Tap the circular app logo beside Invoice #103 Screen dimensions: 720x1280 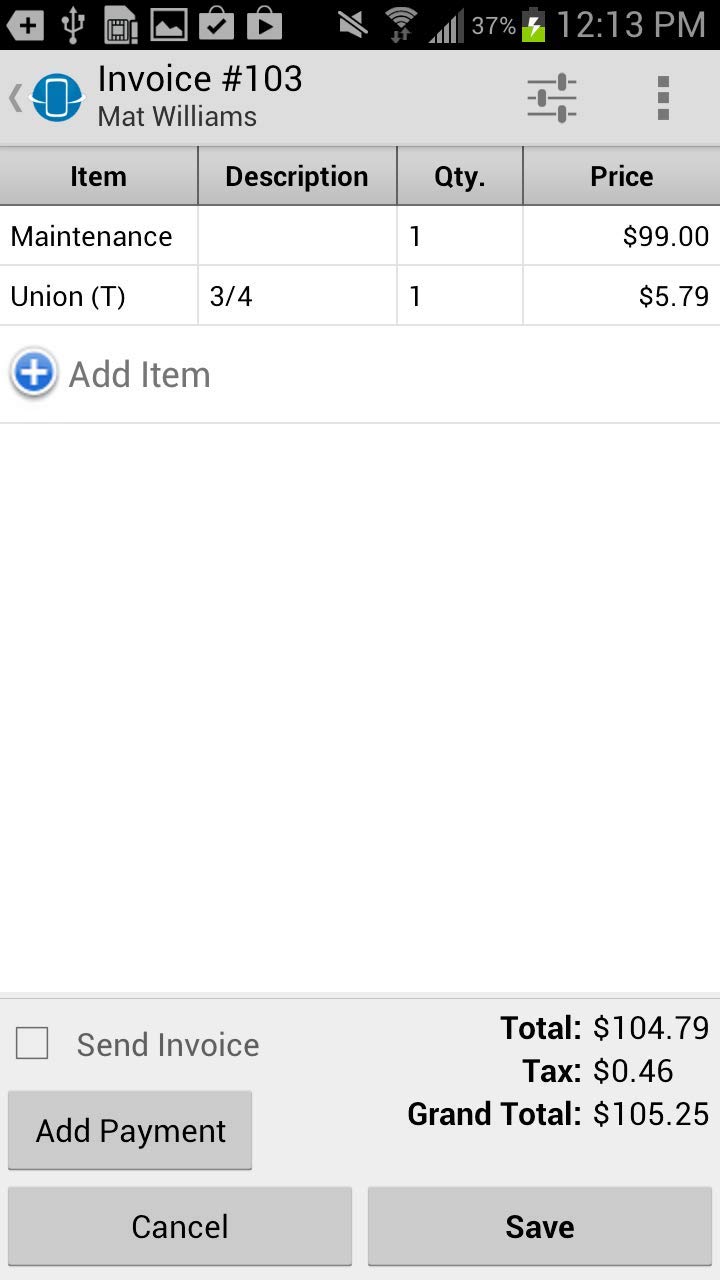click(55, 97)
